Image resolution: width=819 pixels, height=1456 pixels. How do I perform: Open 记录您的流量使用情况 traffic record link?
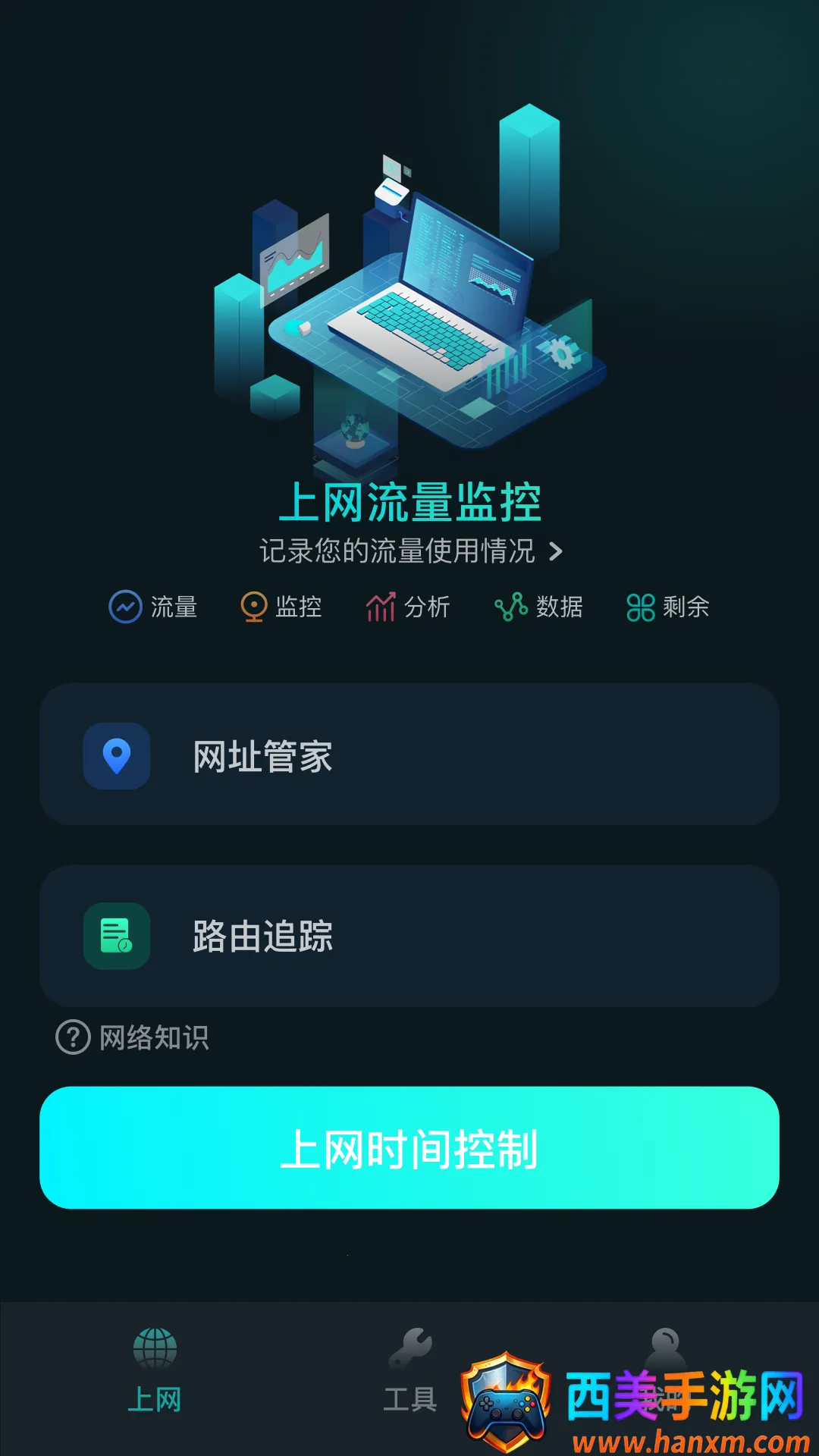[x=409, y=551]
